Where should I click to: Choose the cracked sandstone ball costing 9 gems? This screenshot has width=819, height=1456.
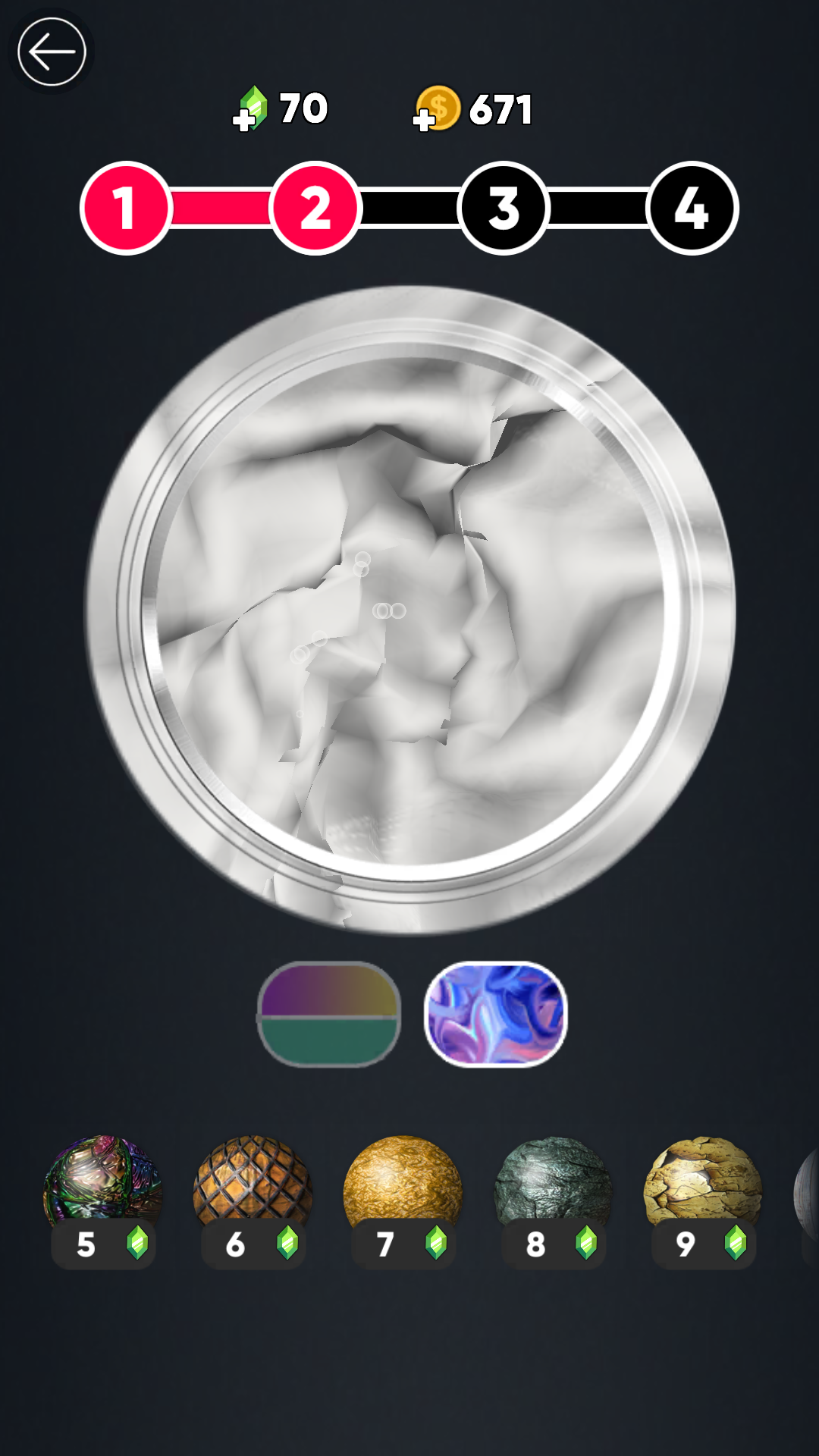coord(703,1183)
